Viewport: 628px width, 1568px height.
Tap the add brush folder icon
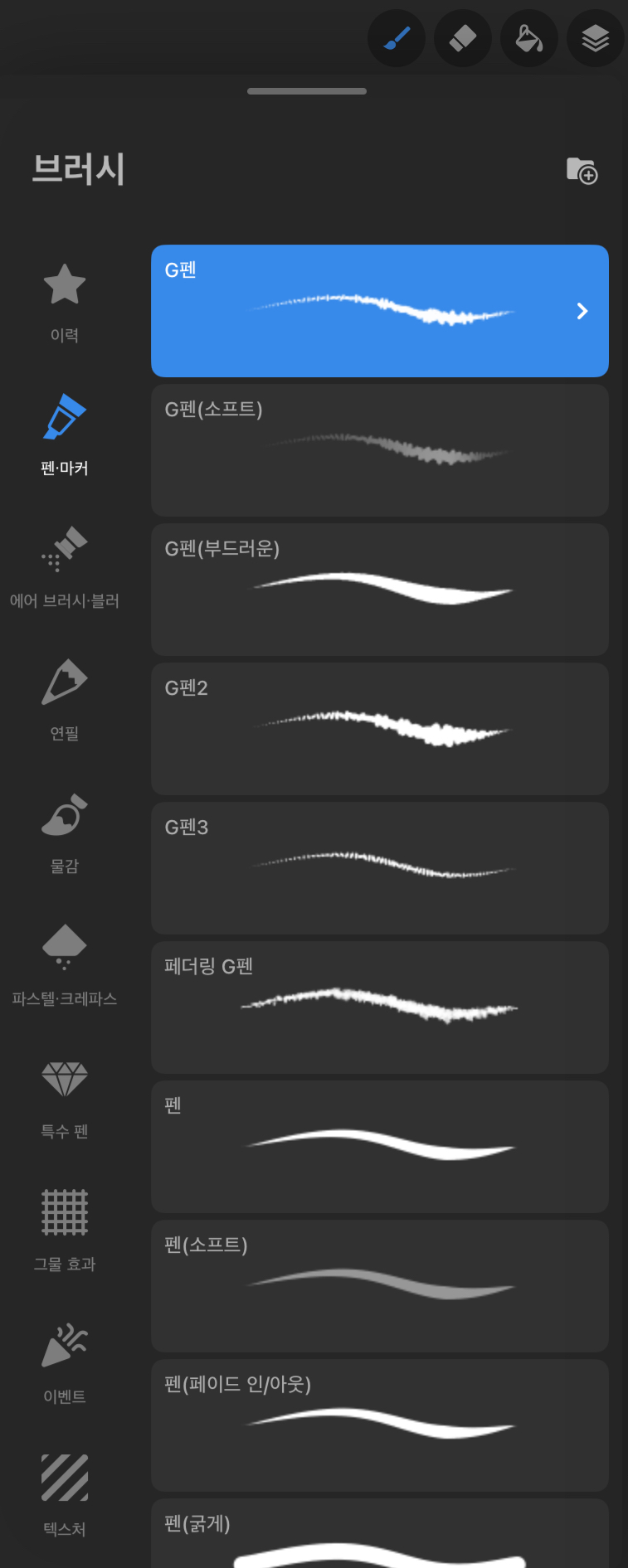coord(582,170)
